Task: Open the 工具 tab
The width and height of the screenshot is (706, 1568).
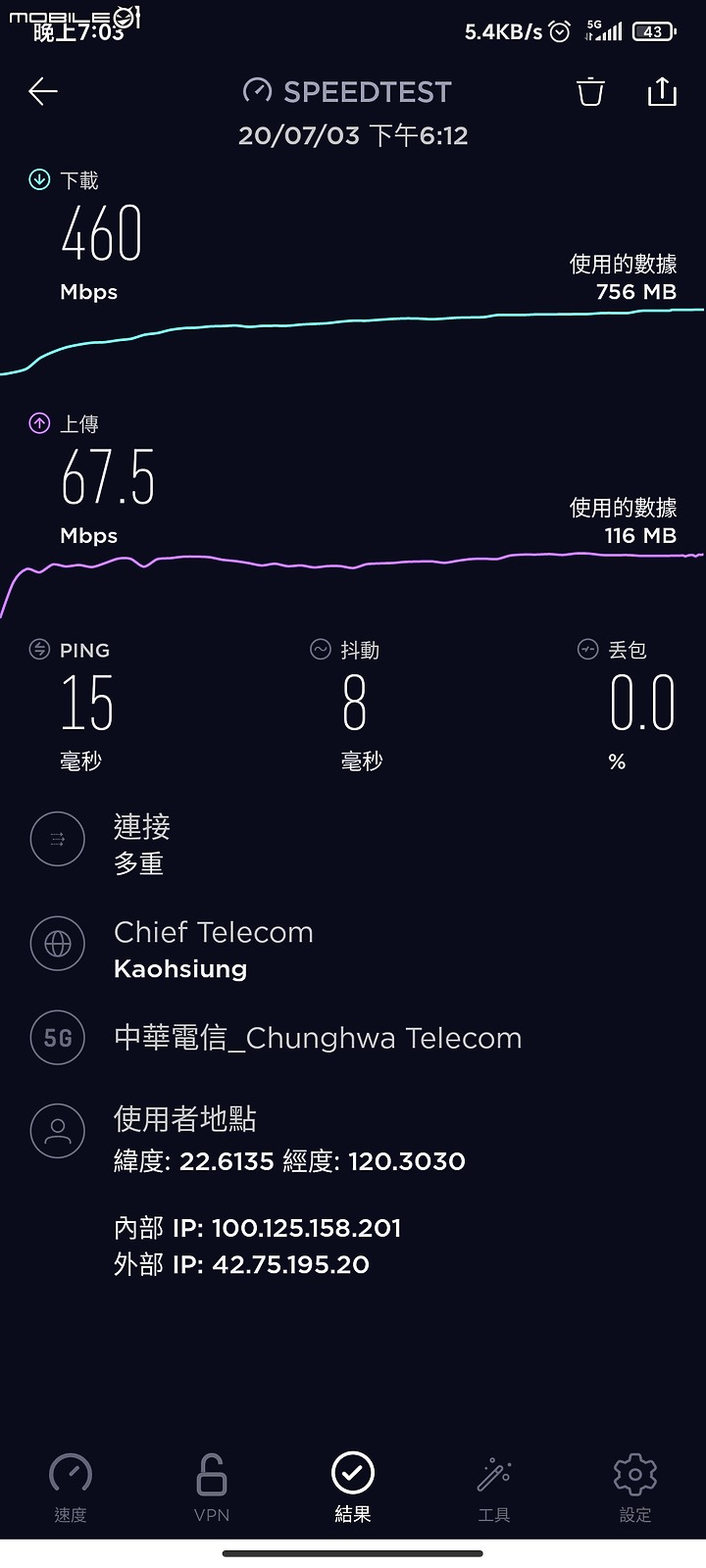Action: point(494,1488)
